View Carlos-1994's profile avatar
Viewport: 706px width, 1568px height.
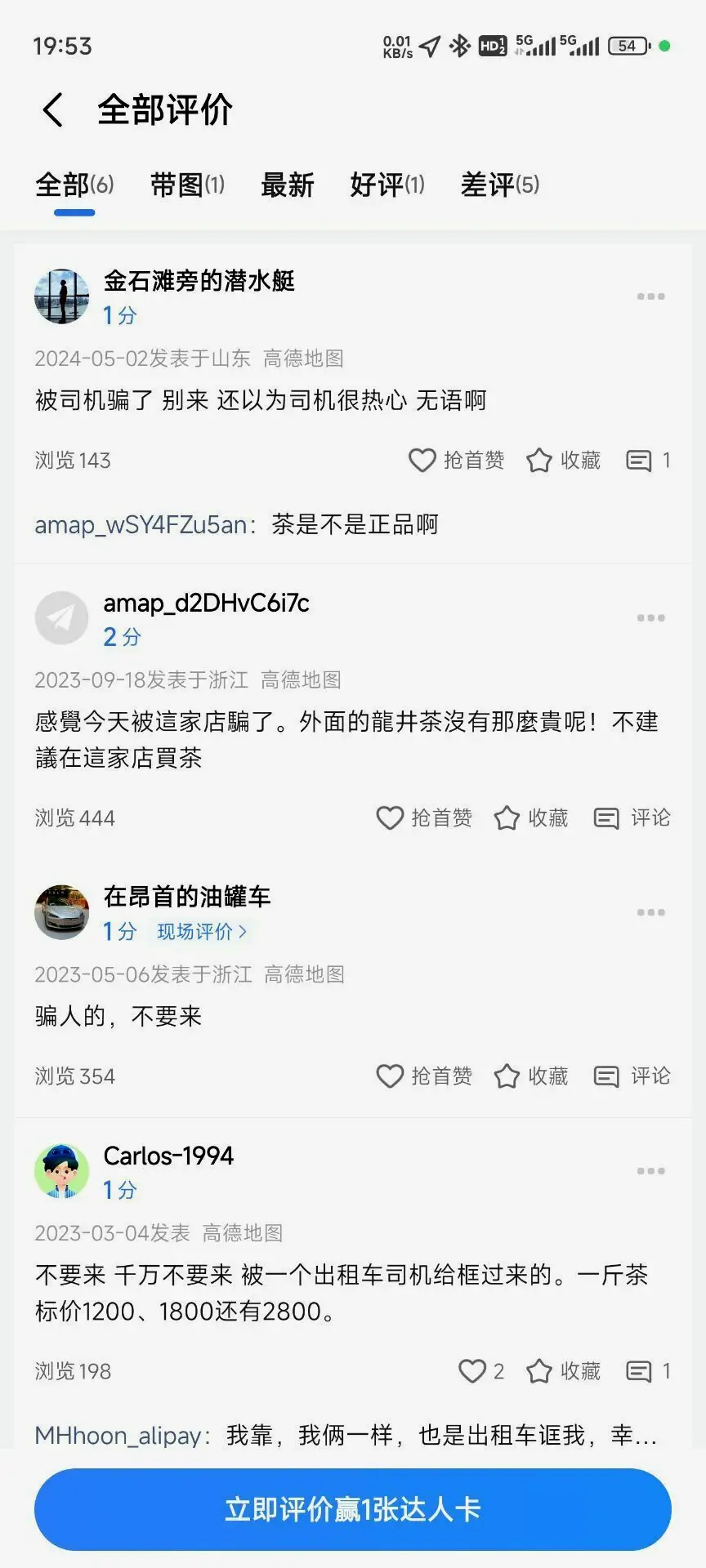point(61,1171)
